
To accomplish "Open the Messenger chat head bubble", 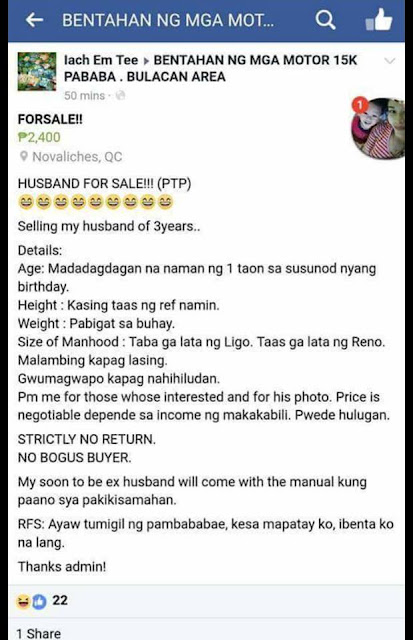I will [378, 128].
